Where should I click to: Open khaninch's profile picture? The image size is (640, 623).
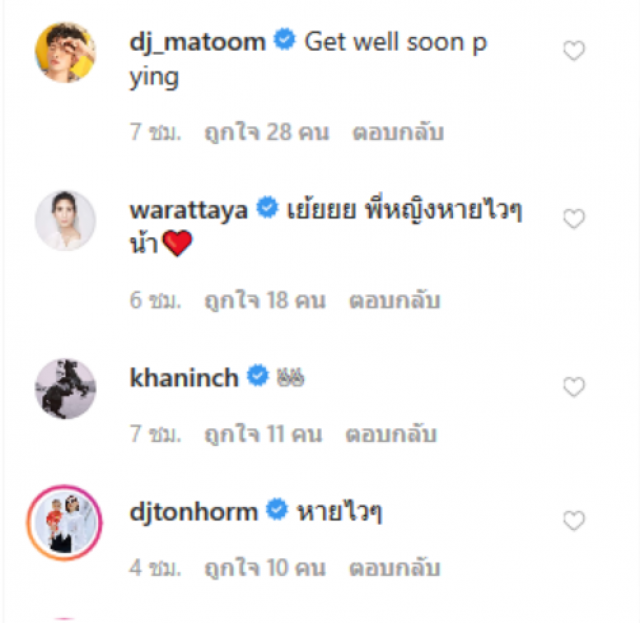[x=65, y=388]
